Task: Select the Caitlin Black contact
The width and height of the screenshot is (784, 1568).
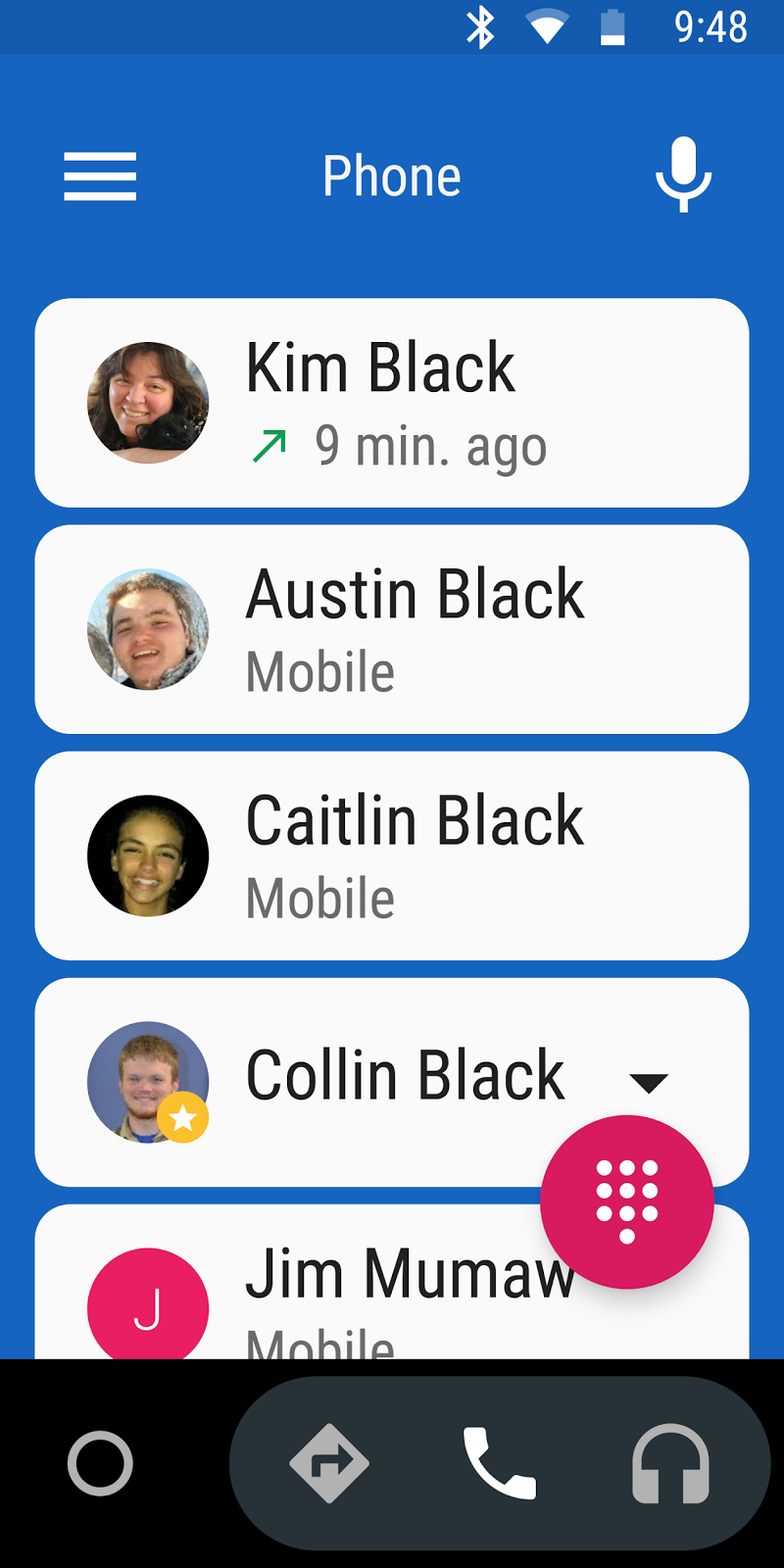Action: coord(392,856)
